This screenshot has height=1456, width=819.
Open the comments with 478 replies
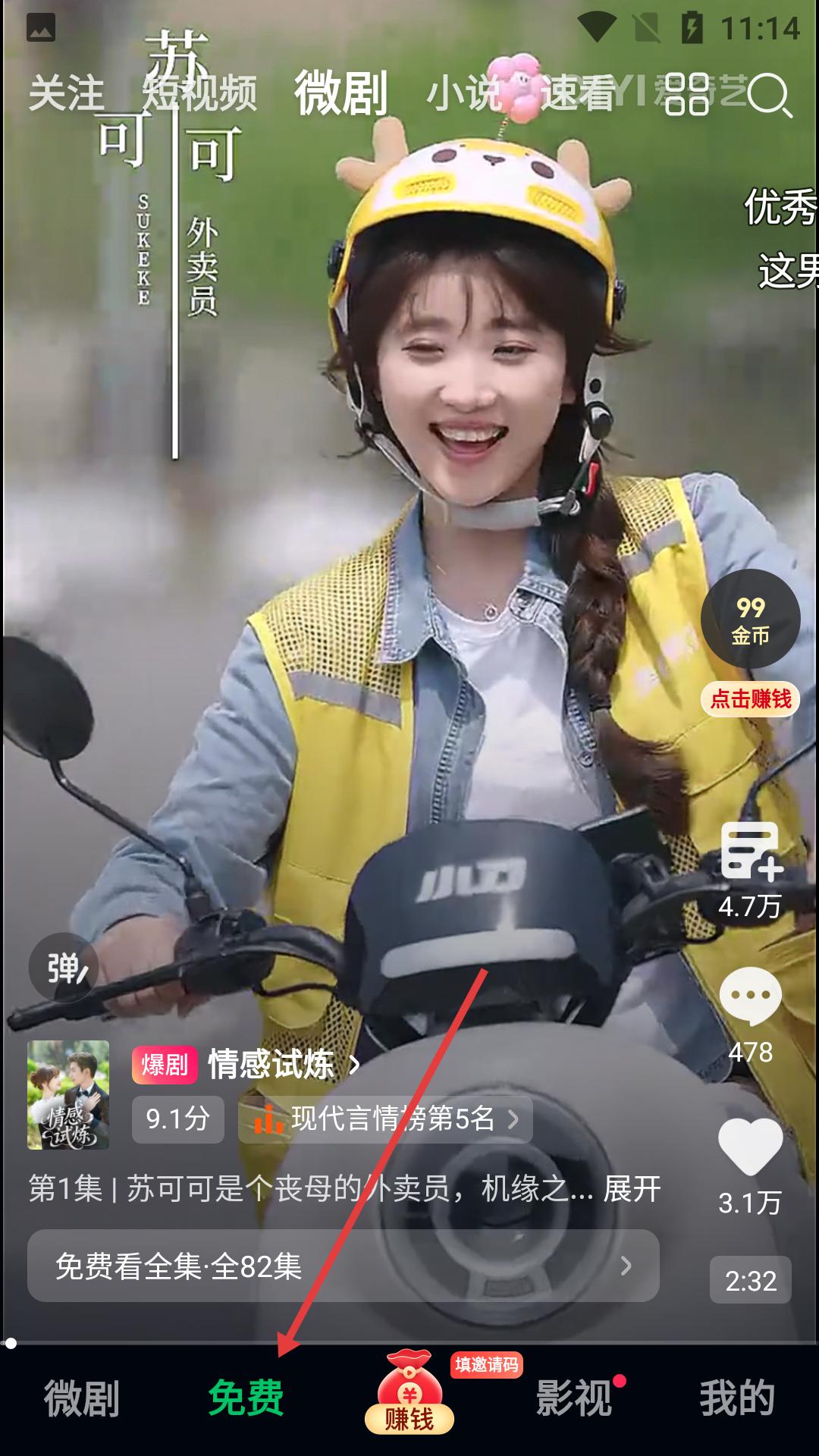pos(750,997)
